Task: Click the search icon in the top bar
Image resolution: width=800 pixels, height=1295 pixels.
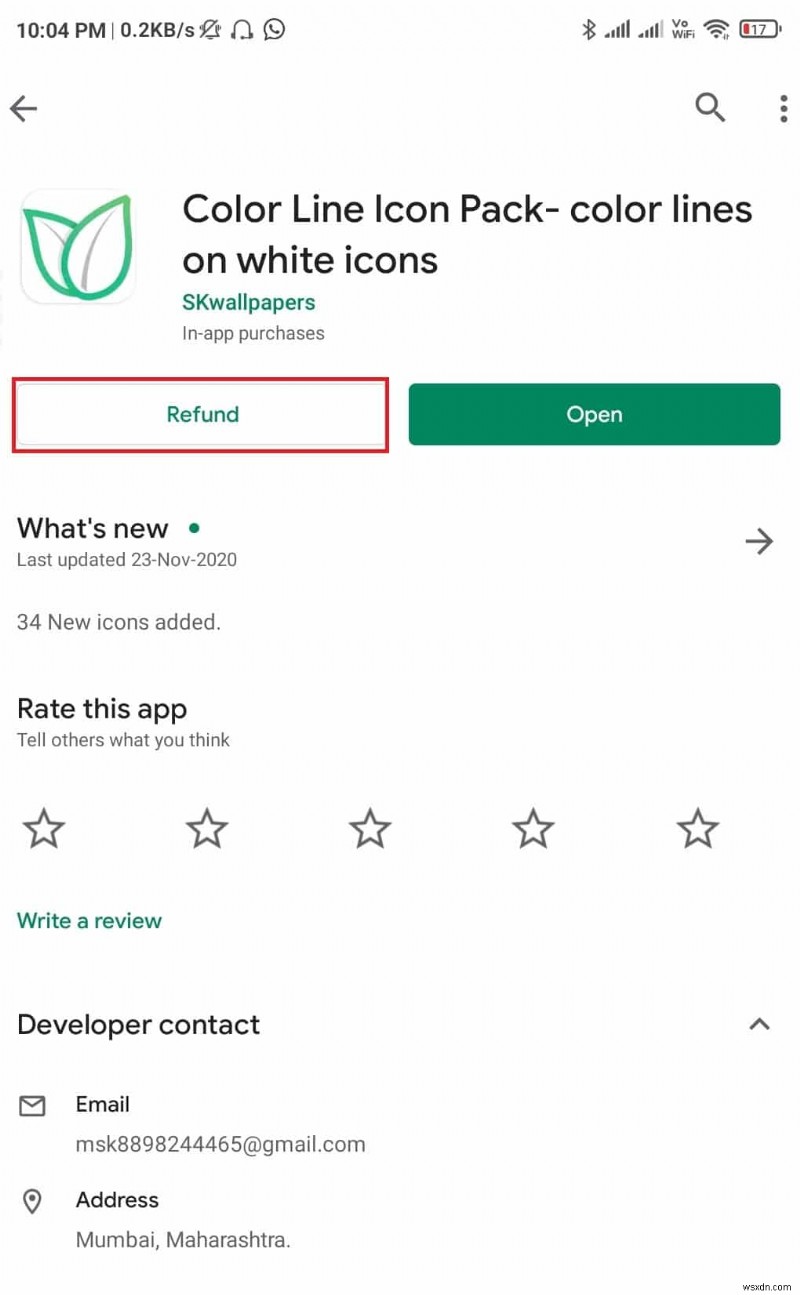Action: (710, 108)
